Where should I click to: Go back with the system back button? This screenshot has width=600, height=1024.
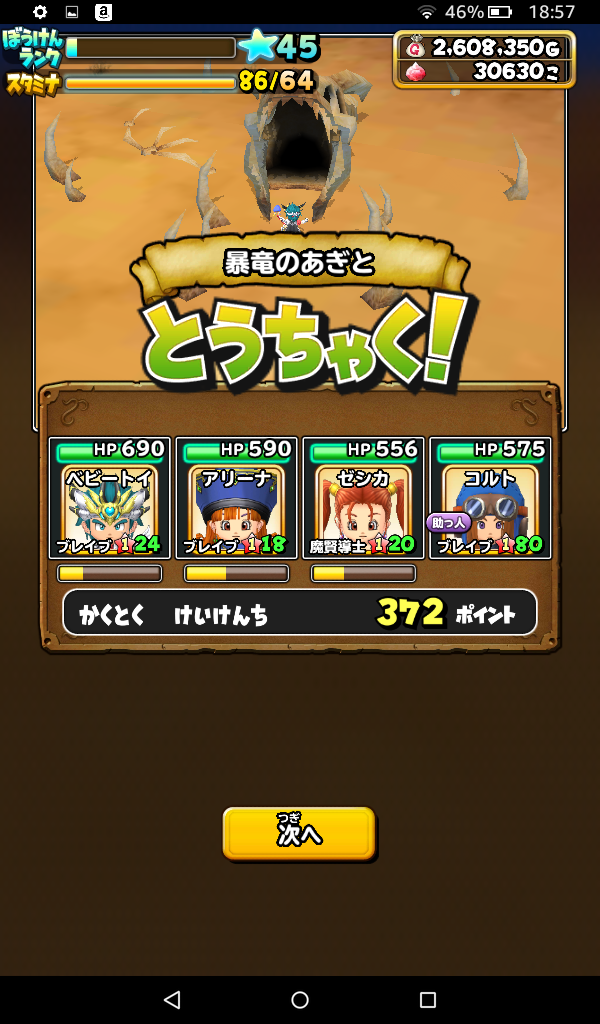coord(172,999)
